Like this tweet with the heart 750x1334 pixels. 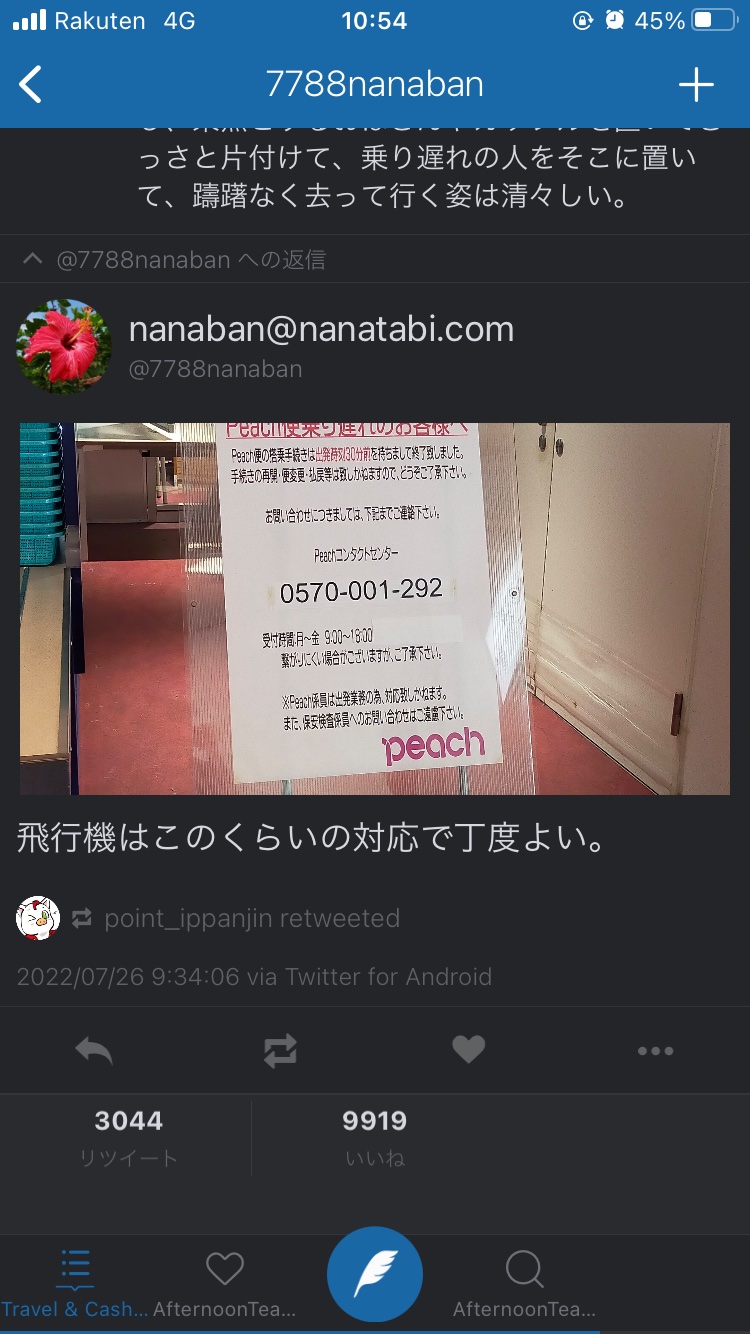(468, 1050)
